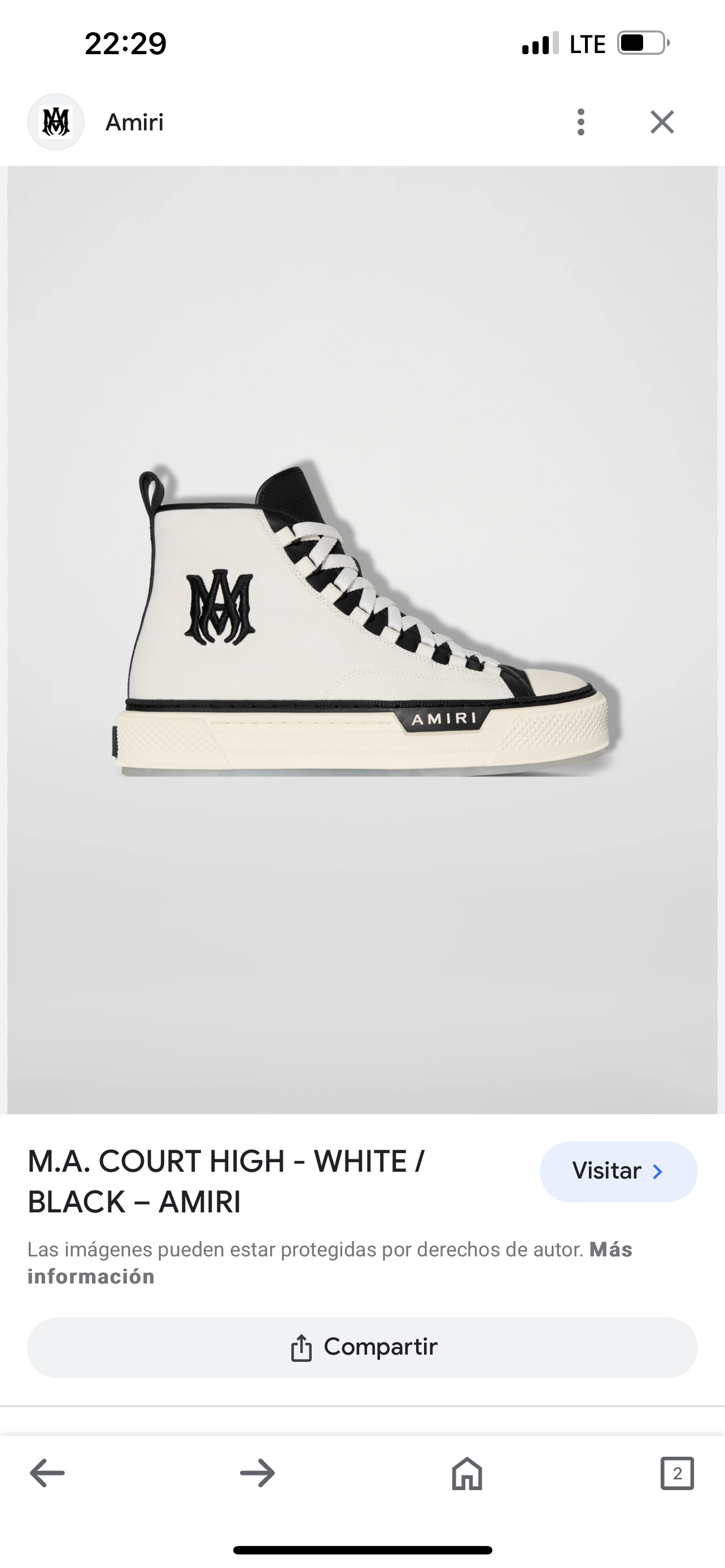Open the Amiri source site header
This screenshot has height=1568, width=725.
[x=134, y=122]
